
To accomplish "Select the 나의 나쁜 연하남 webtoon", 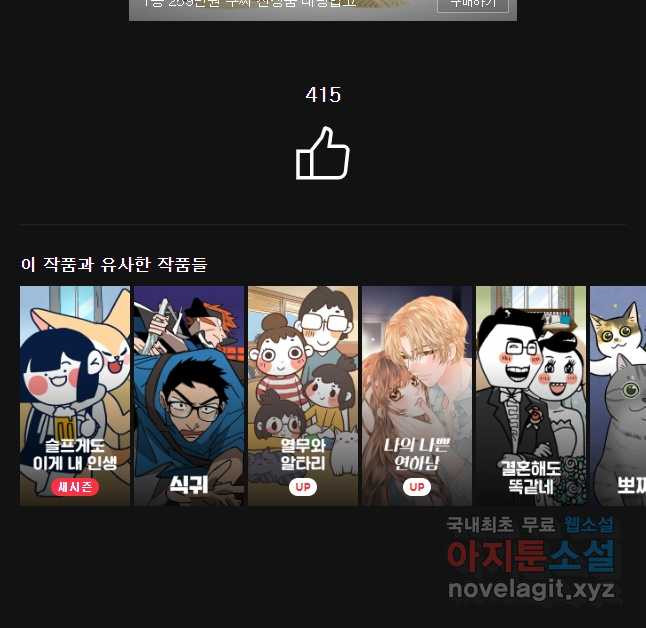I will [417, 395].
